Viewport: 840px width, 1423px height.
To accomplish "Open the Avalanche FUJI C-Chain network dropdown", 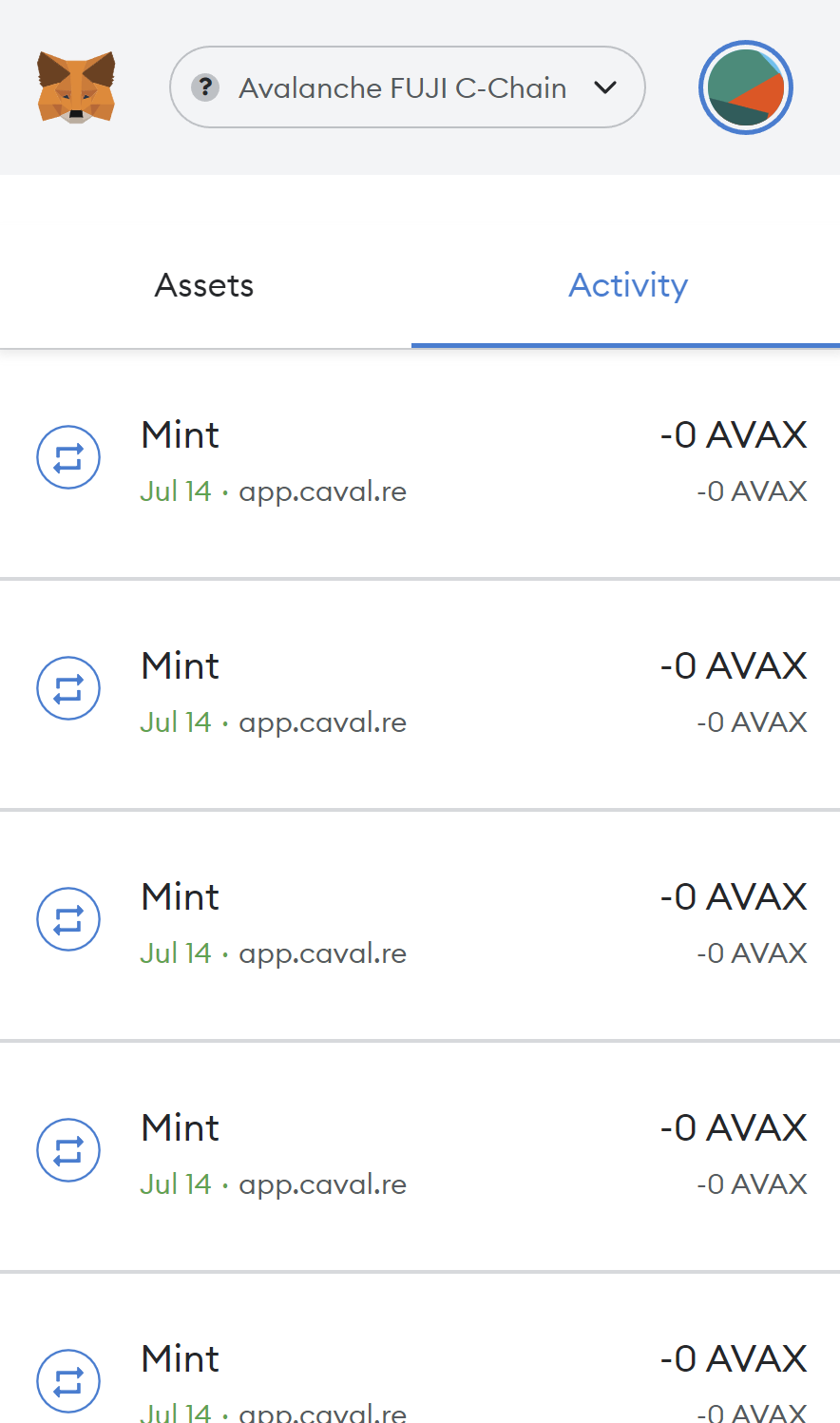I will tap(408, 87).
